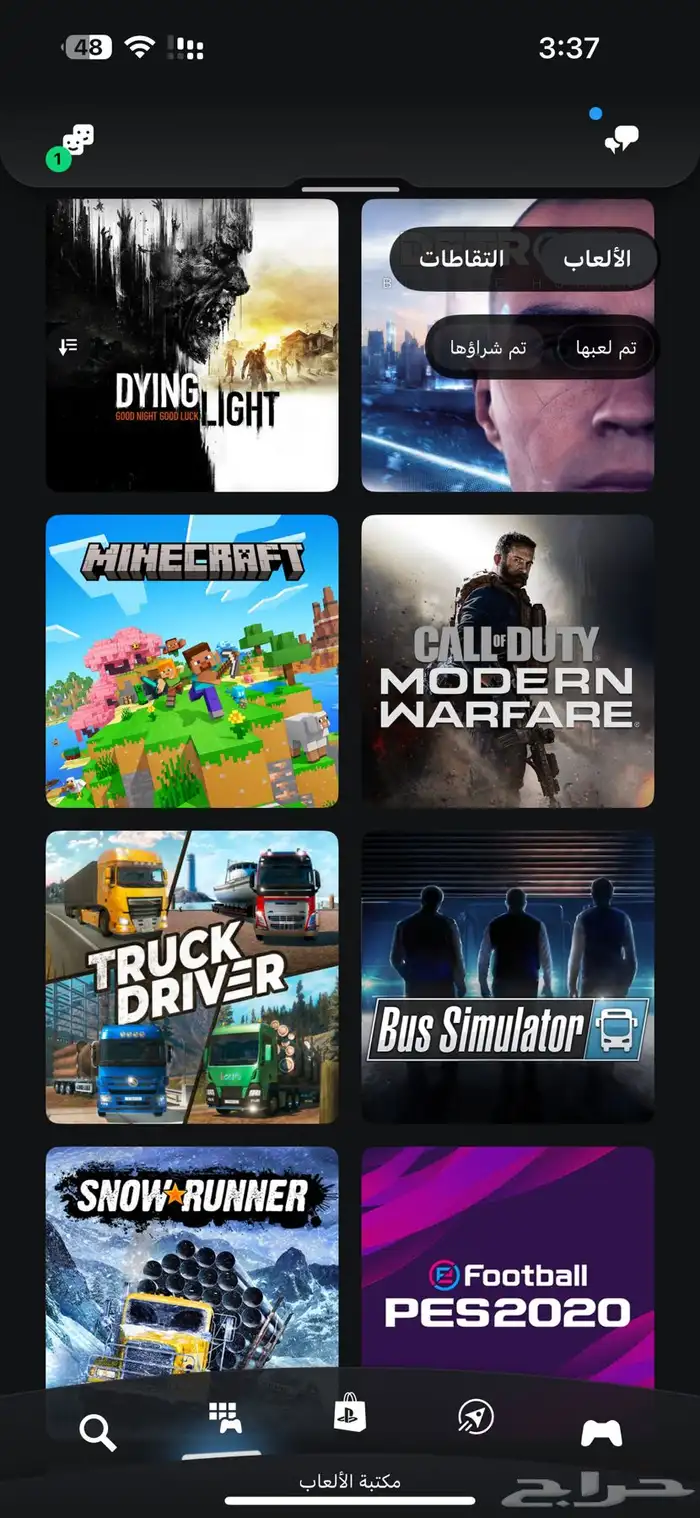Open the Truck Driver game tile
Viewport: 700px width, 1518px height.
click(192, 977)
